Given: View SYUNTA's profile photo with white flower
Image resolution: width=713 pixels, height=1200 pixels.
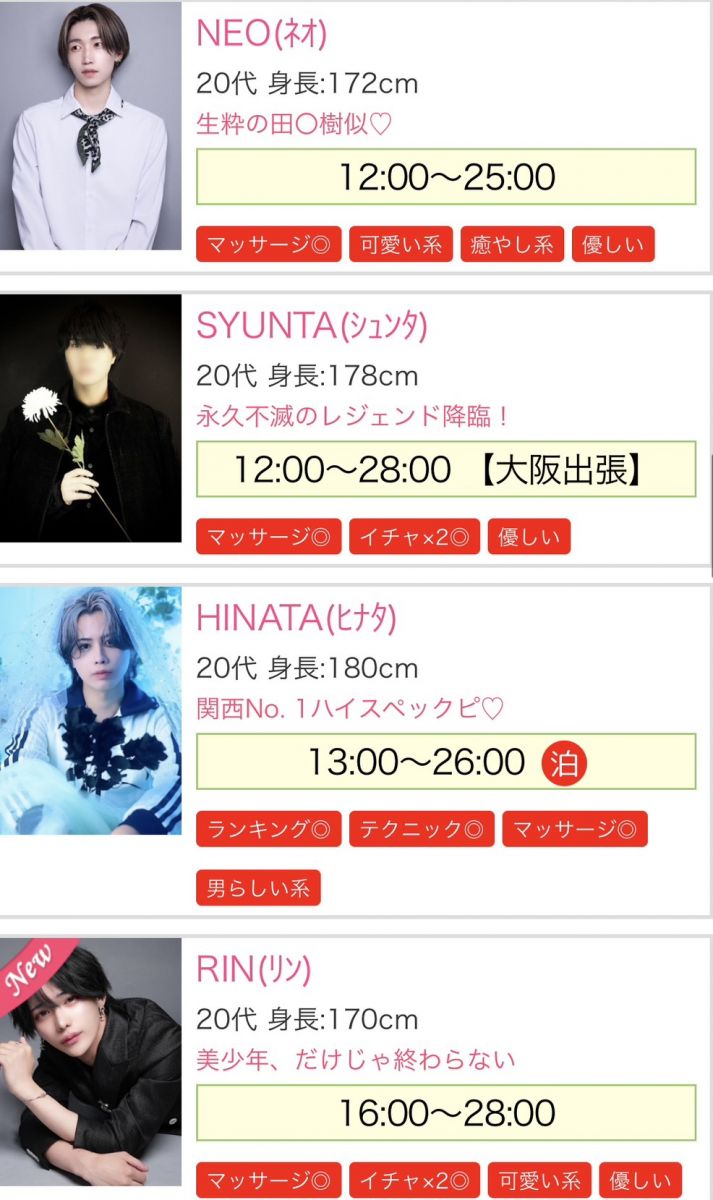Looking at the screenshot, I should tap(91, 418).
